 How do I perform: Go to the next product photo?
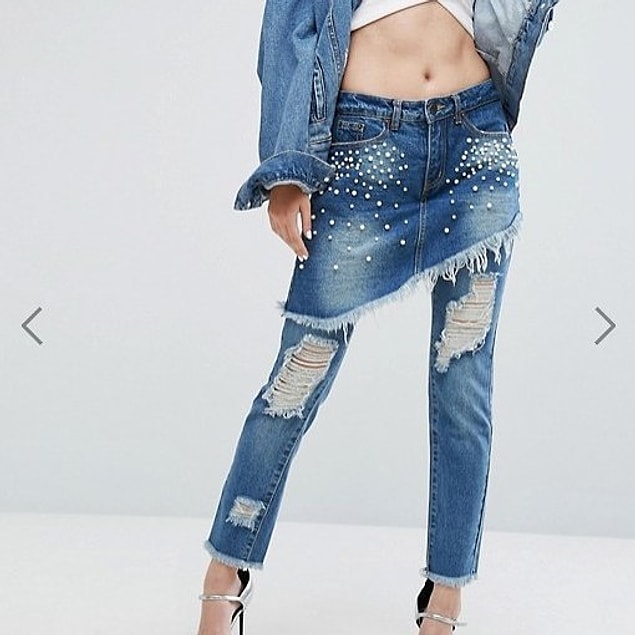tap(604, 326)
